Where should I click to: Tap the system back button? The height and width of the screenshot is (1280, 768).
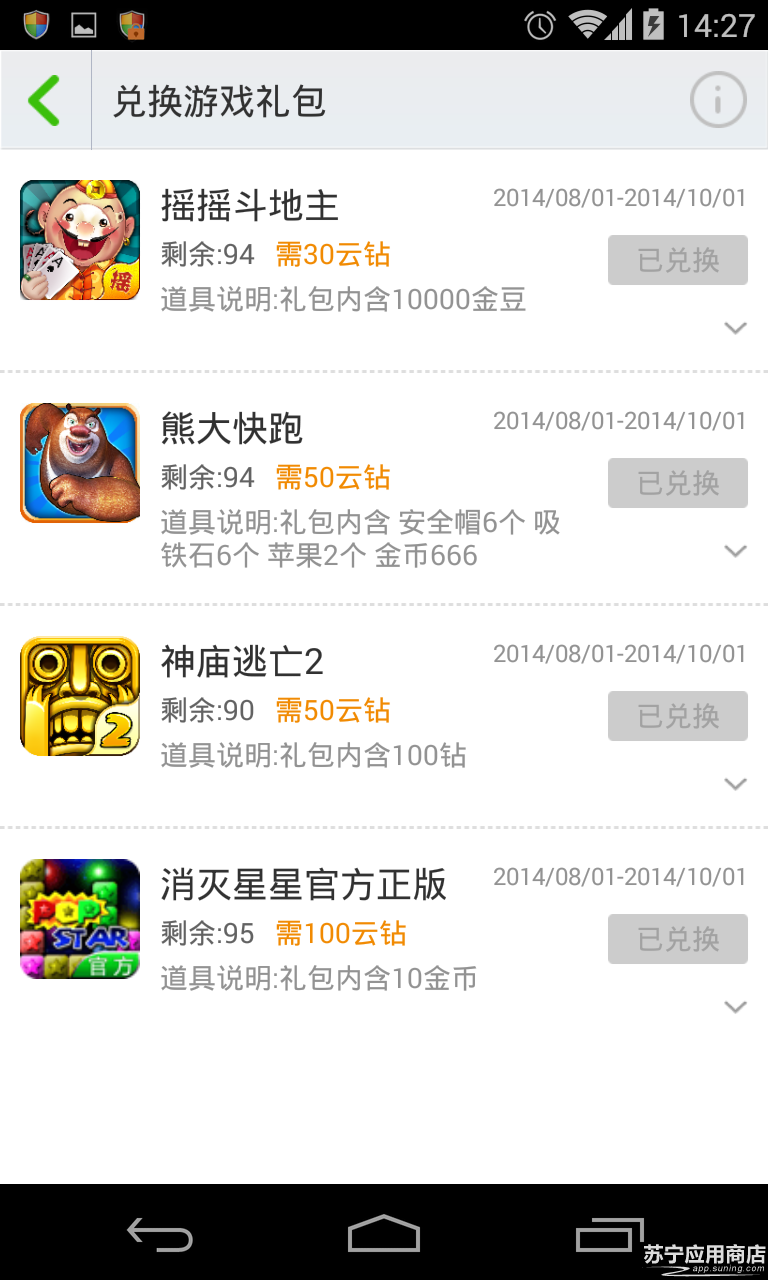[160, 1233]
